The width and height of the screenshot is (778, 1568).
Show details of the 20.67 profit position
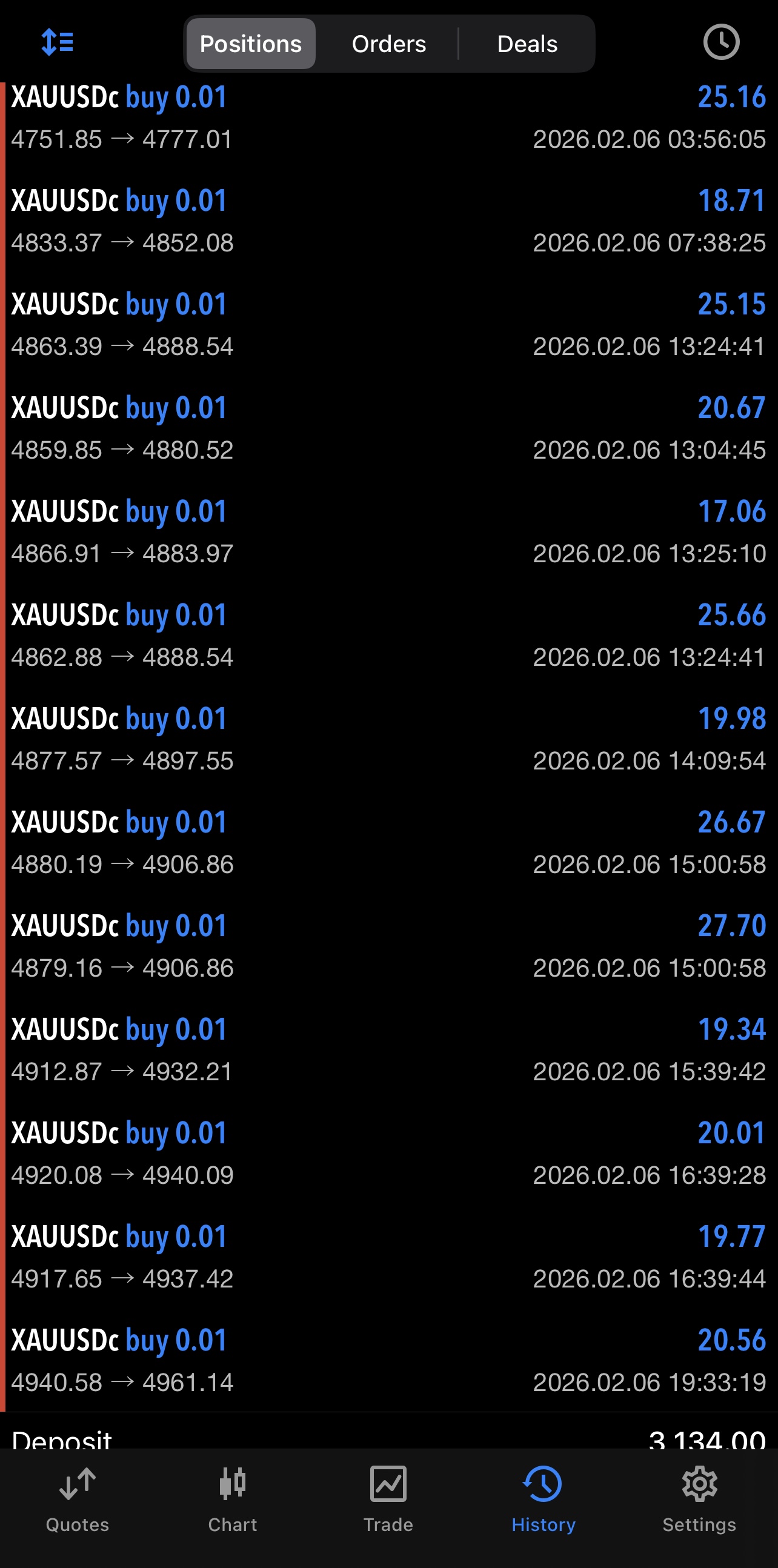388,428
